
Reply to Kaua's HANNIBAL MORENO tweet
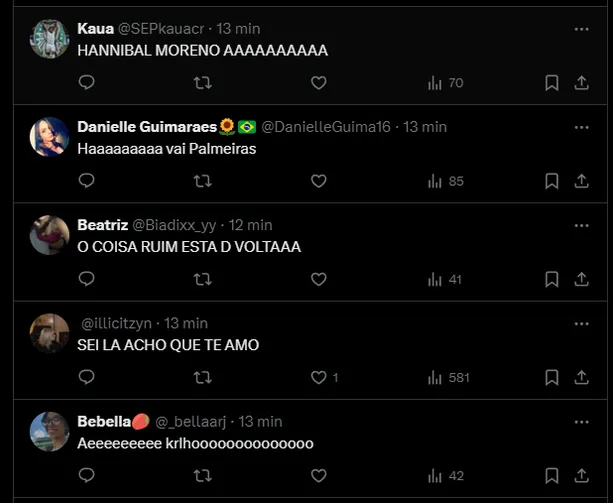click(x=86, y=83)
